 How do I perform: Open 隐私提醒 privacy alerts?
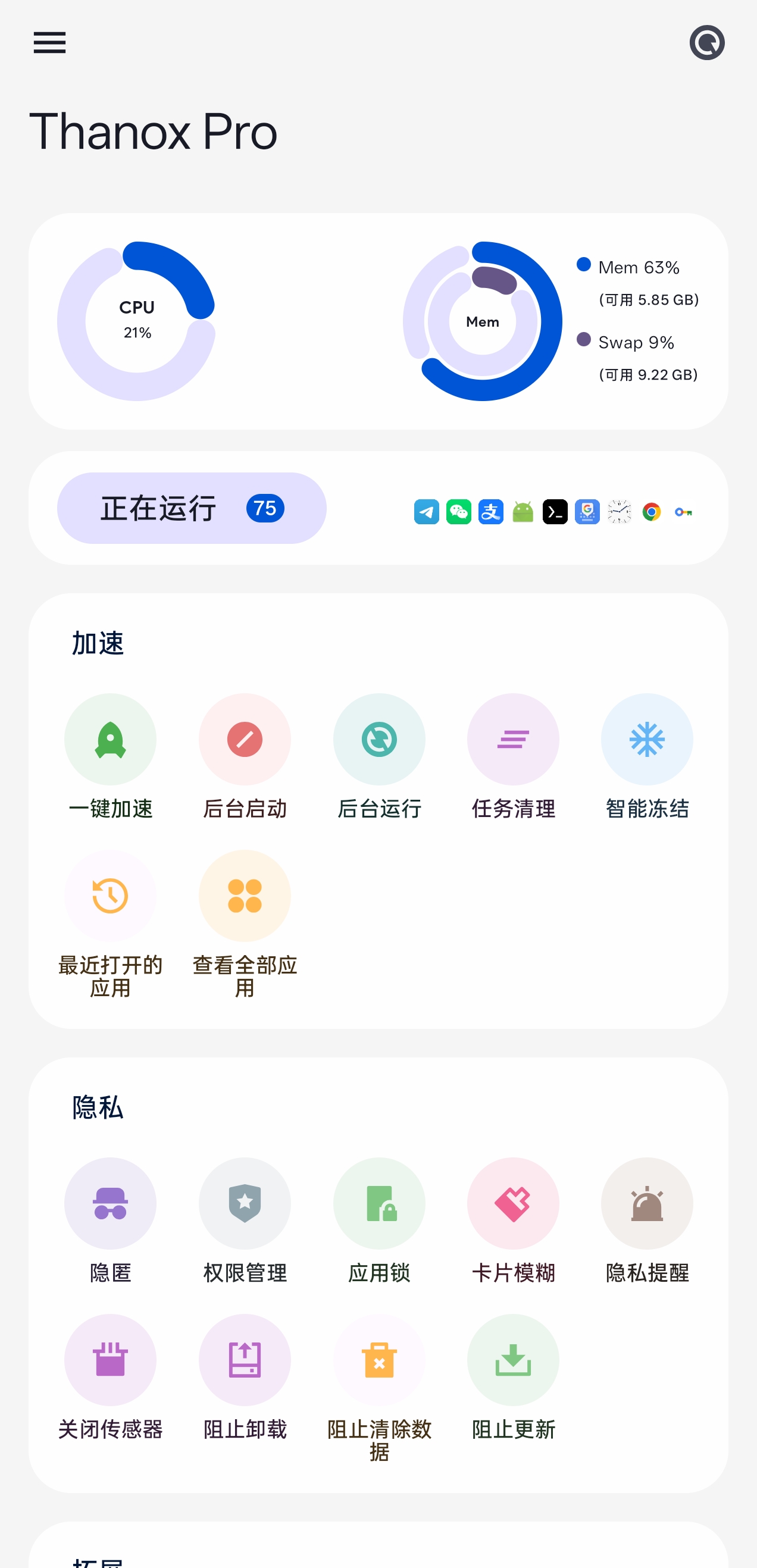[x=647, y=1203]
